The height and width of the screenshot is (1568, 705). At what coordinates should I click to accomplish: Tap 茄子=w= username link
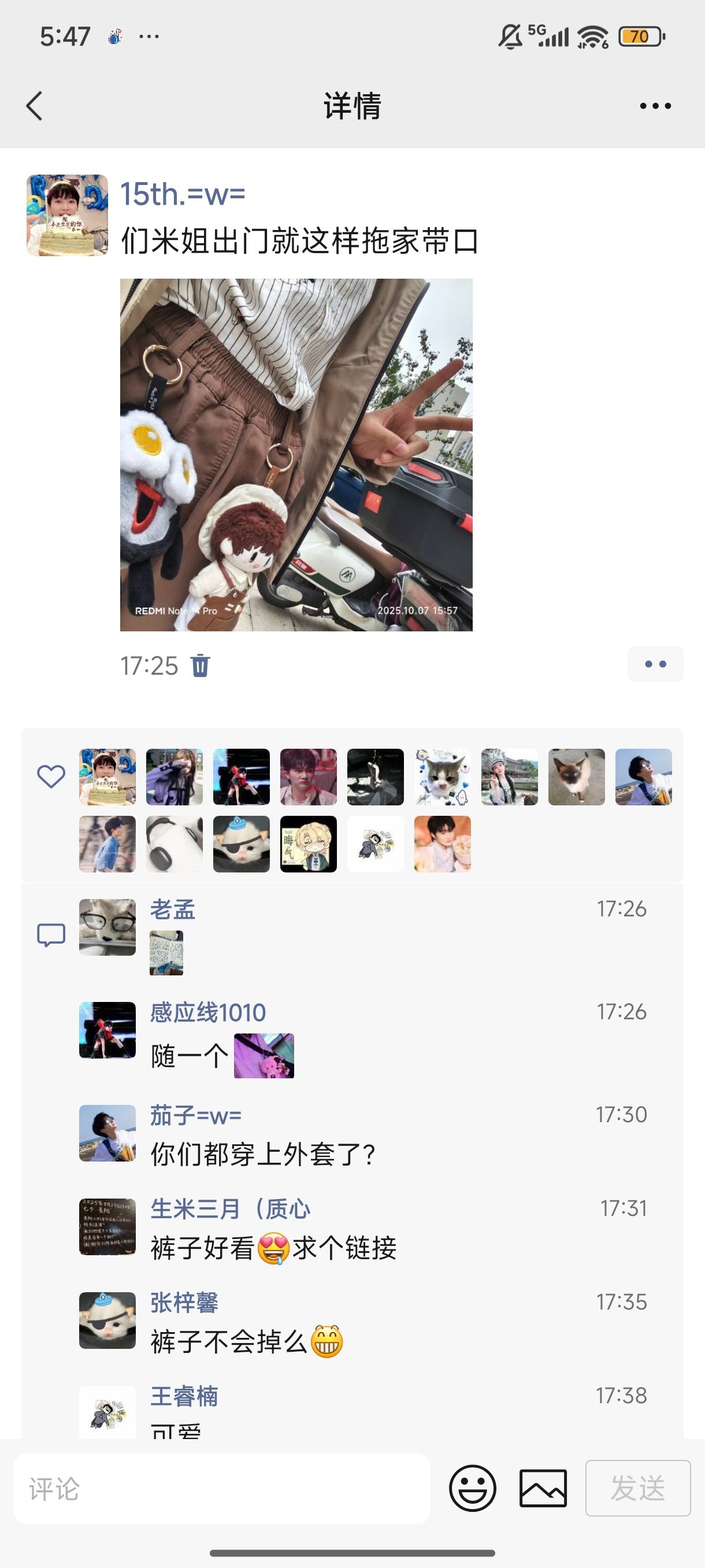(x=196, y=1115)
